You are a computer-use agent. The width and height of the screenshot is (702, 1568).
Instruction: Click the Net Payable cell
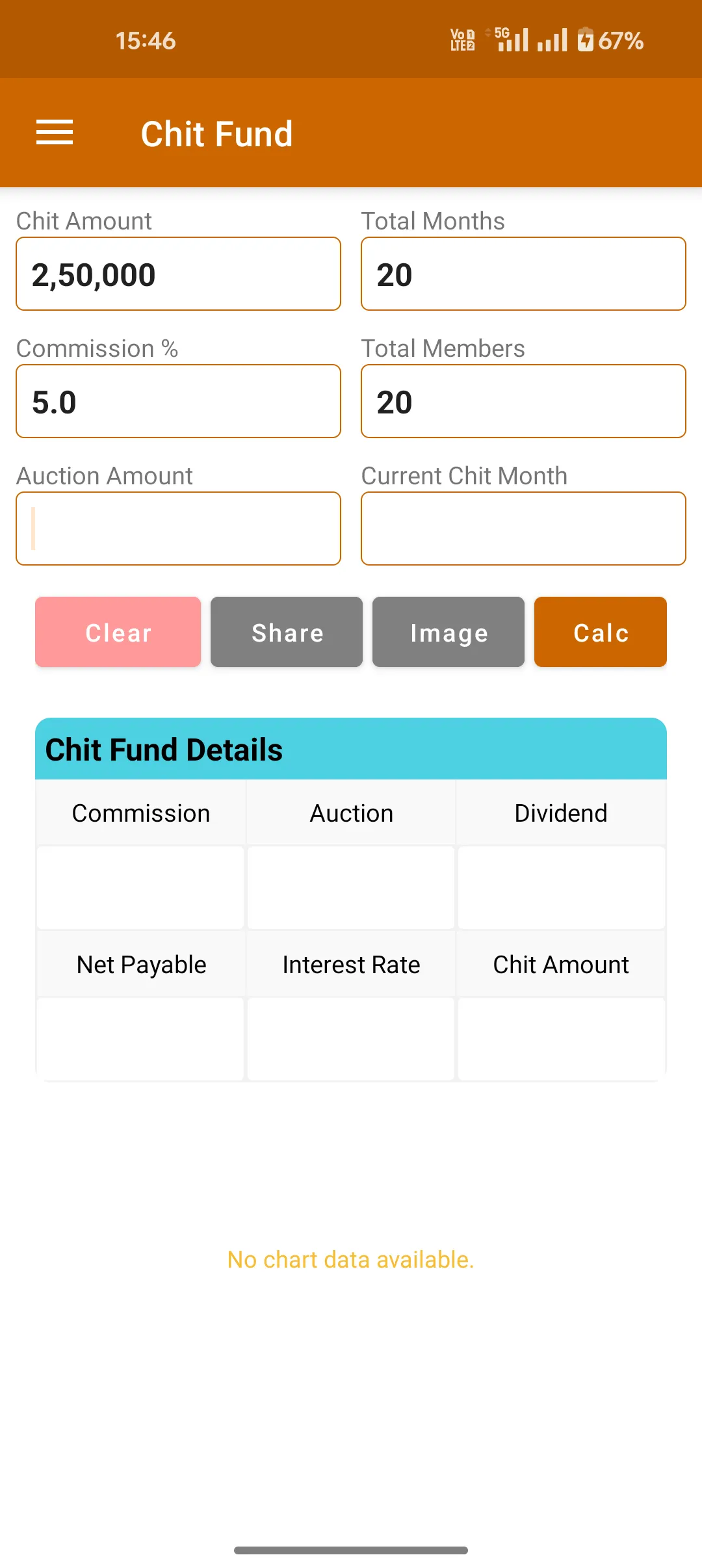tap(140, 964)
